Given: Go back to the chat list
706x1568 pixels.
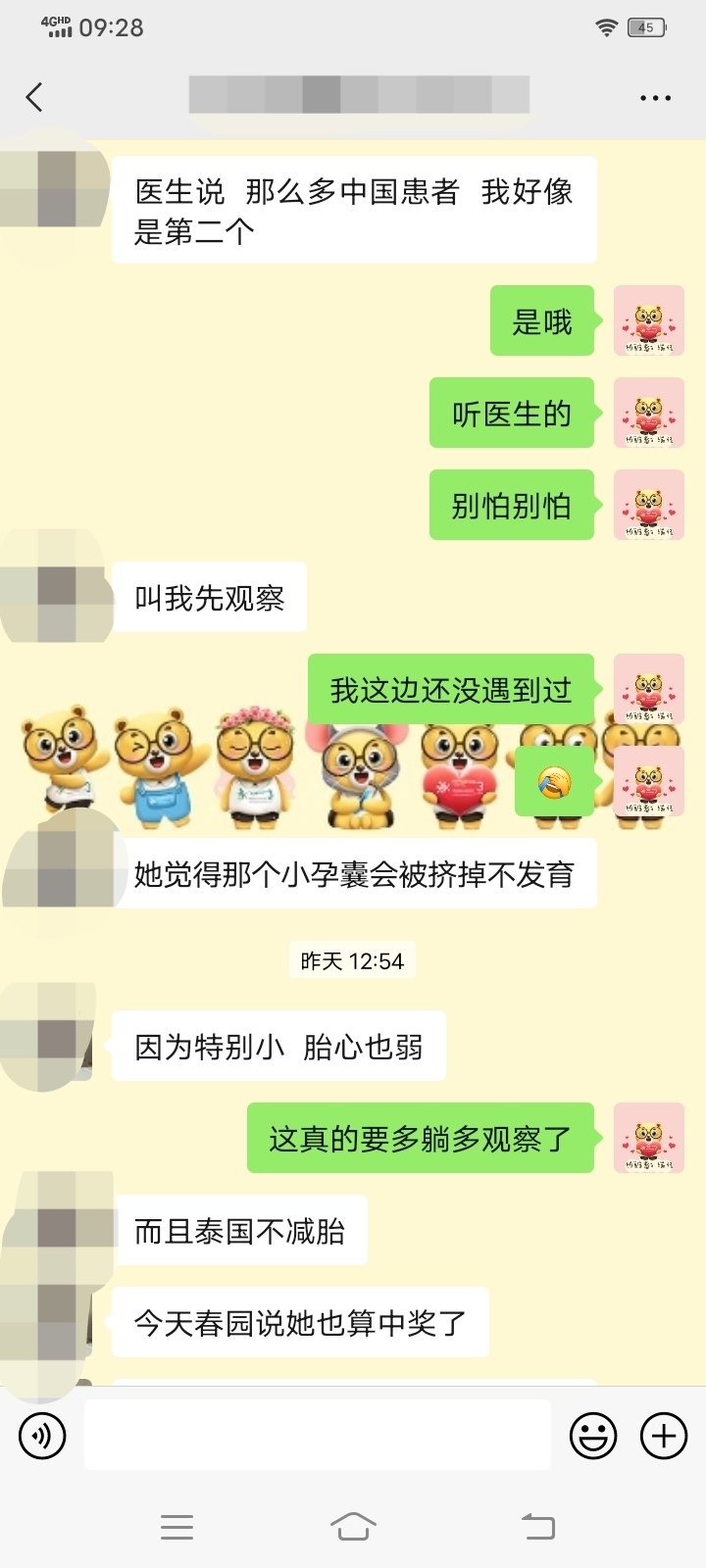Looking at the screenshot, I should [34, 97].
